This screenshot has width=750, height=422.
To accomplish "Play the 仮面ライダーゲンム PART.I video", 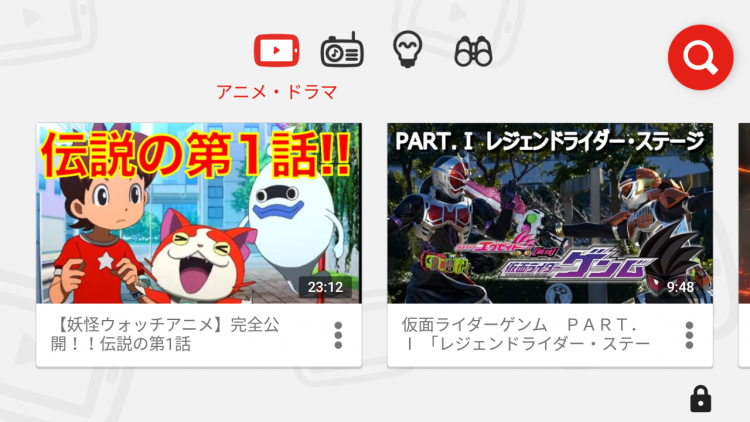I will pos(550,214).
